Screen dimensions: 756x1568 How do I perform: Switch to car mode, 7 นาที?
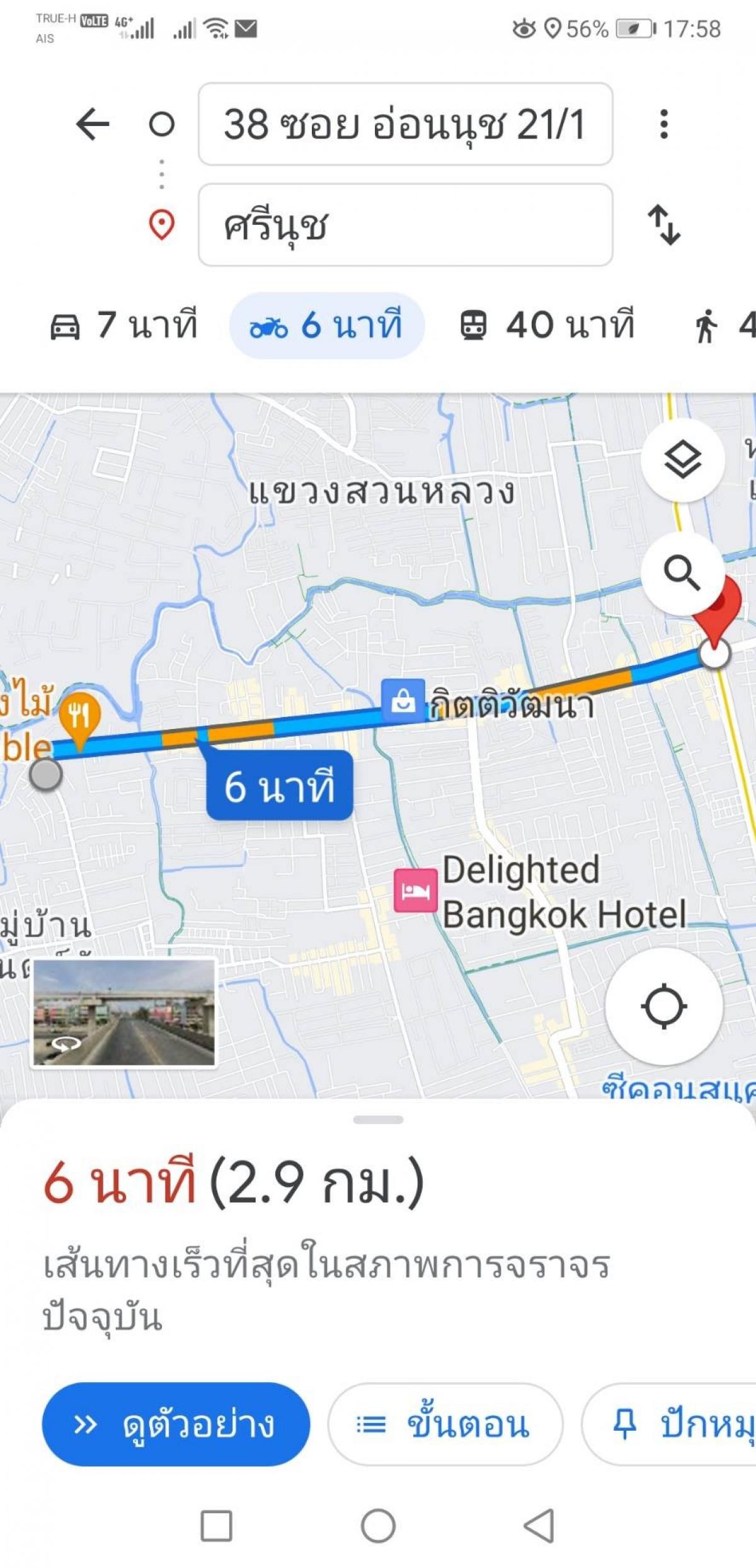click(x=123, y=326)
